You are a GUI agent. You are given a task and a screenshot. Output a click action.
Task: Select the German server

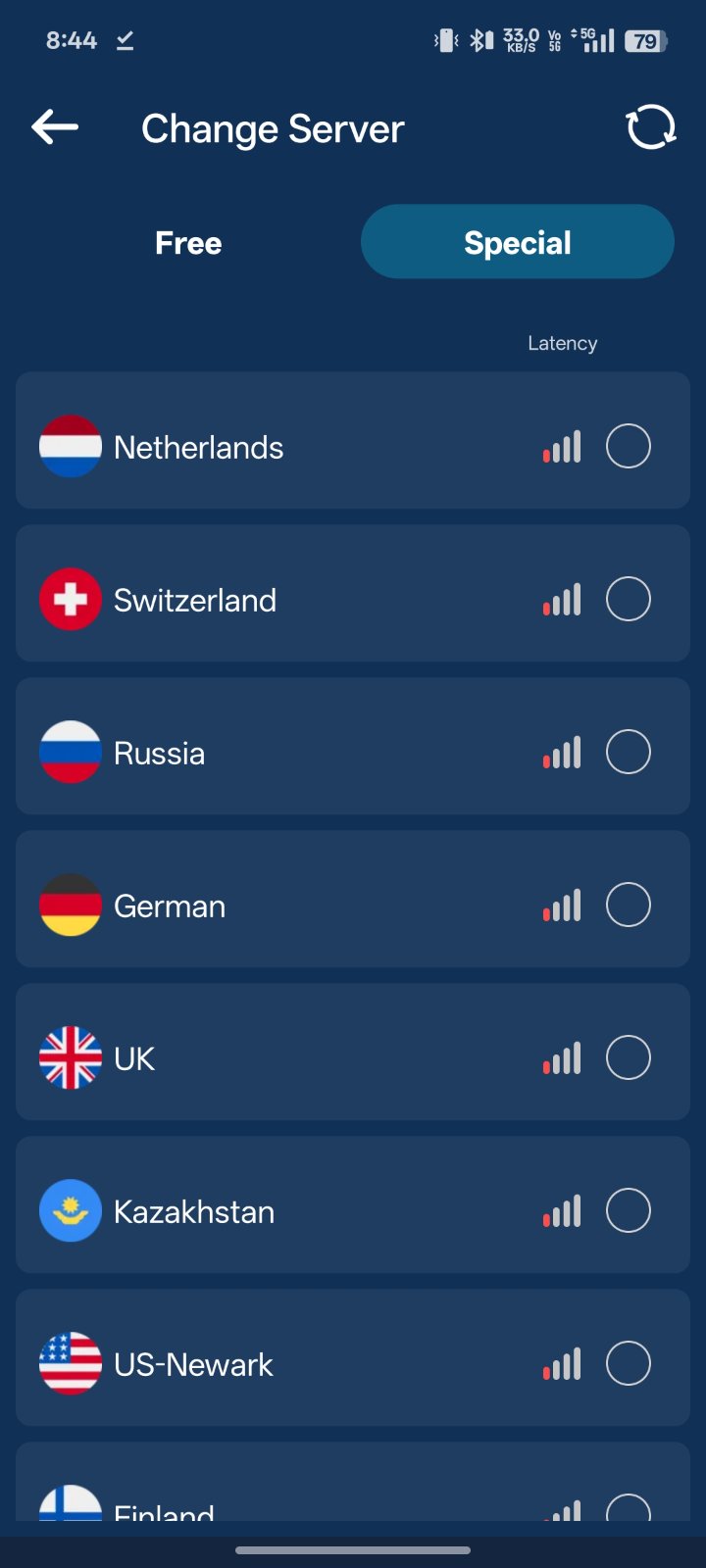[x=628, y=906]
